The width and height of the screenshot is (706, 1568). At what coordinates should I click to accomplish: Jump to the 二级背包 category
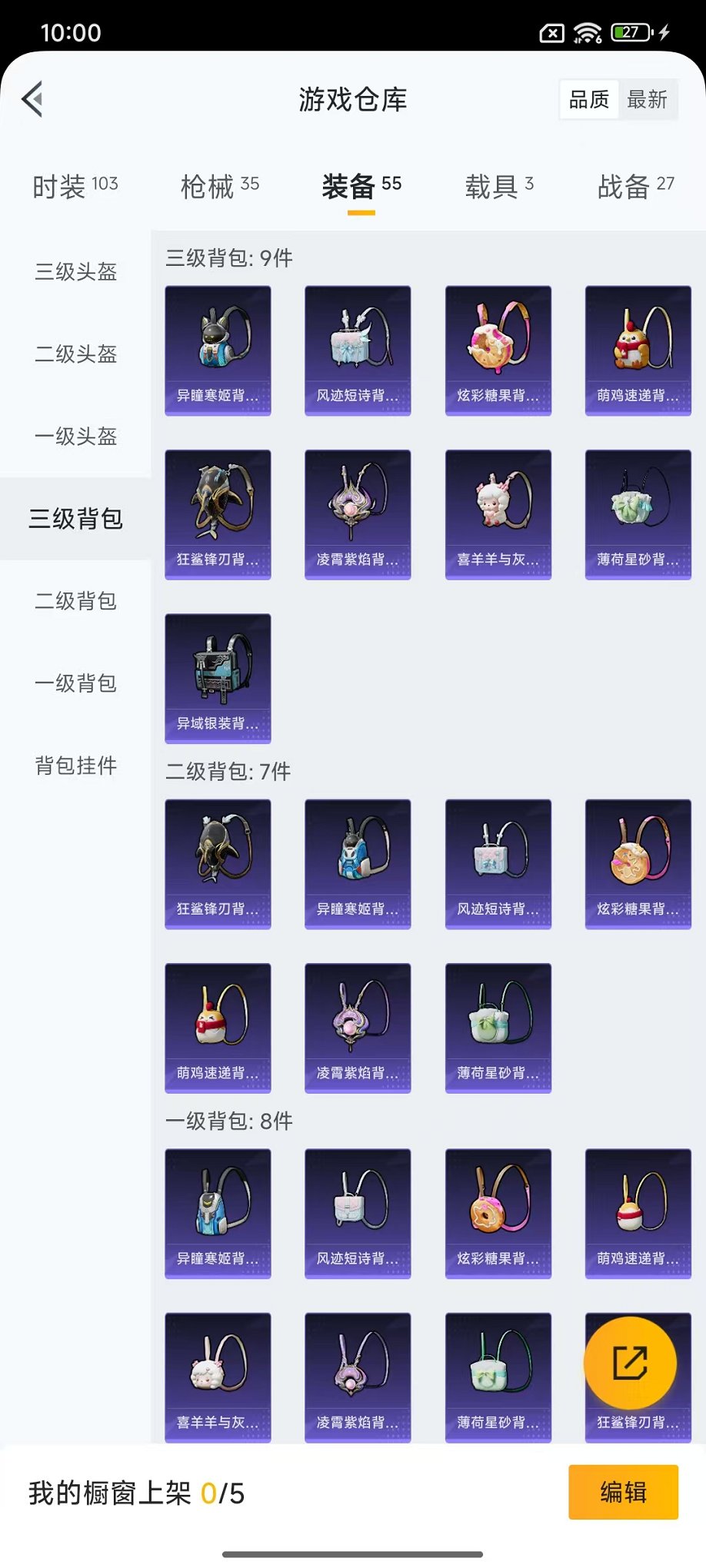(x=75, y=601)
